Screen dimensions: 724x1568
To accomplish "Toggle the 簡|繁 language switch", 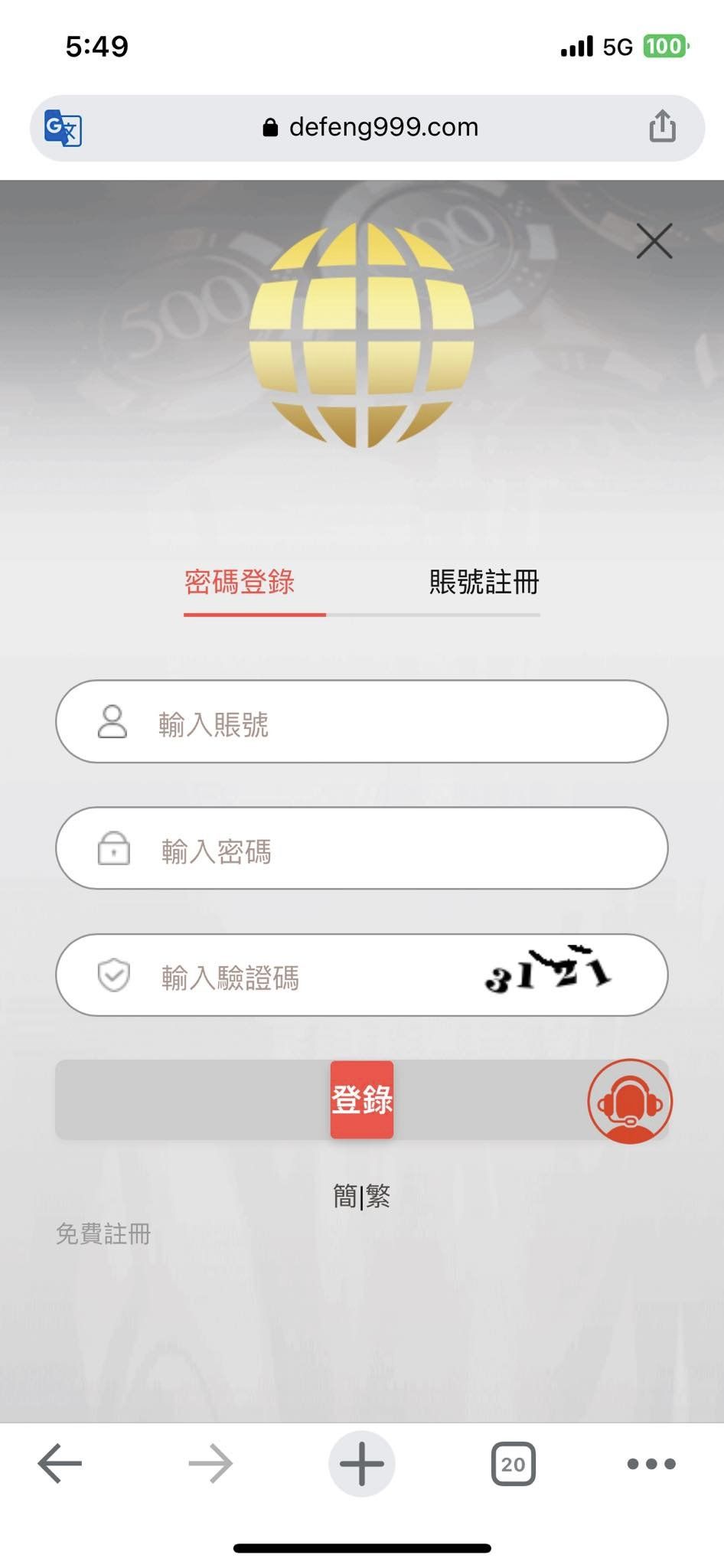I will (361, 1196).
